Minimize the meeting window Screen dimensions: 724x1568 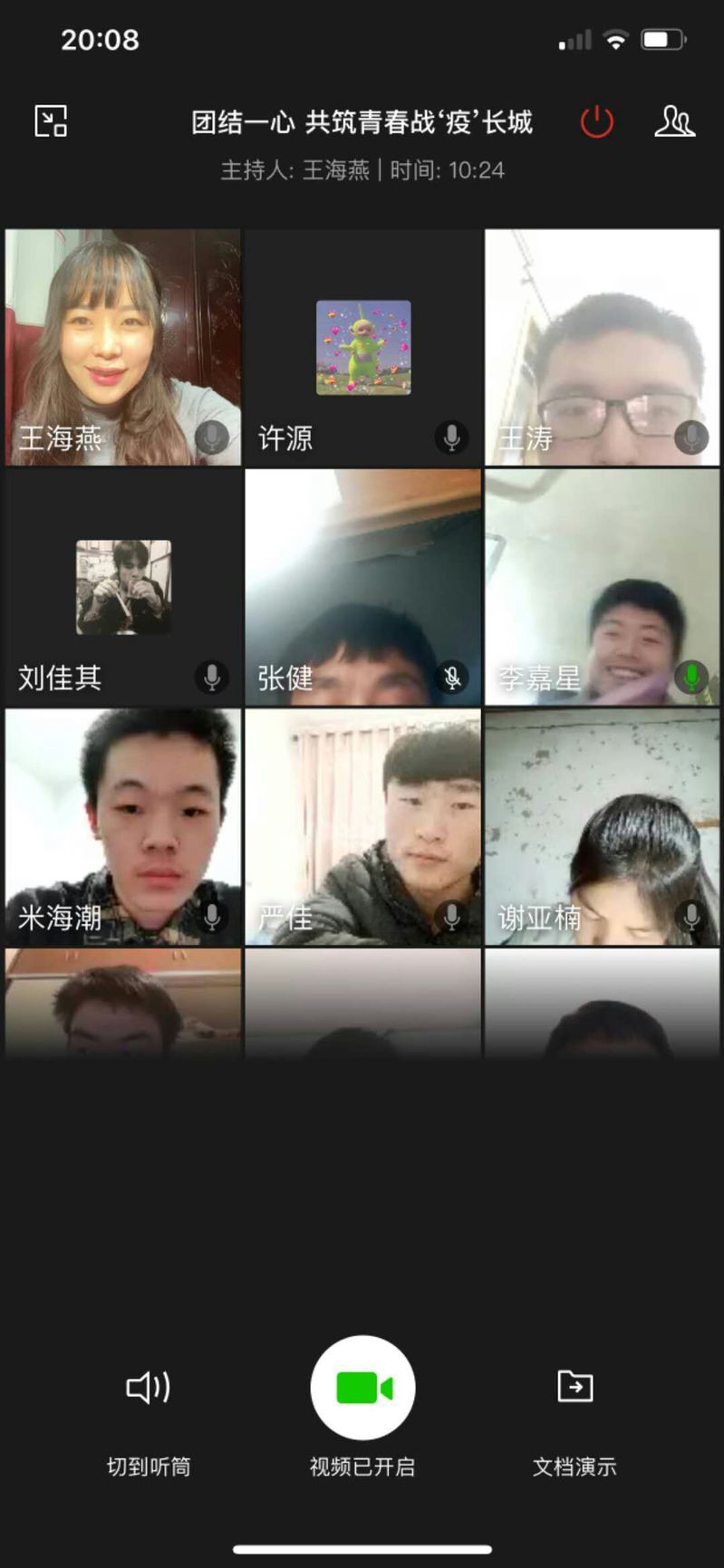(51, 120)
